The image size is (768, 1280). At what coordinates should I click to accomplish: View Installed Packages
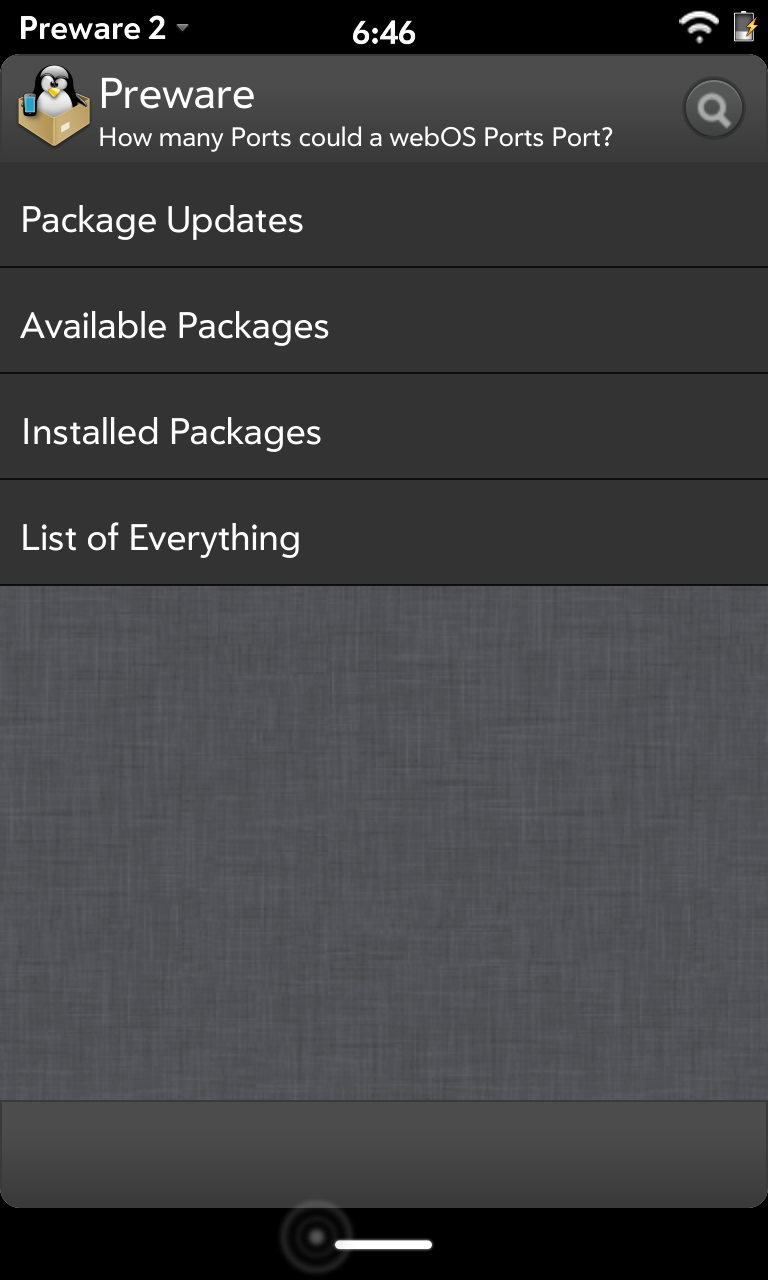tap(384, 432)
